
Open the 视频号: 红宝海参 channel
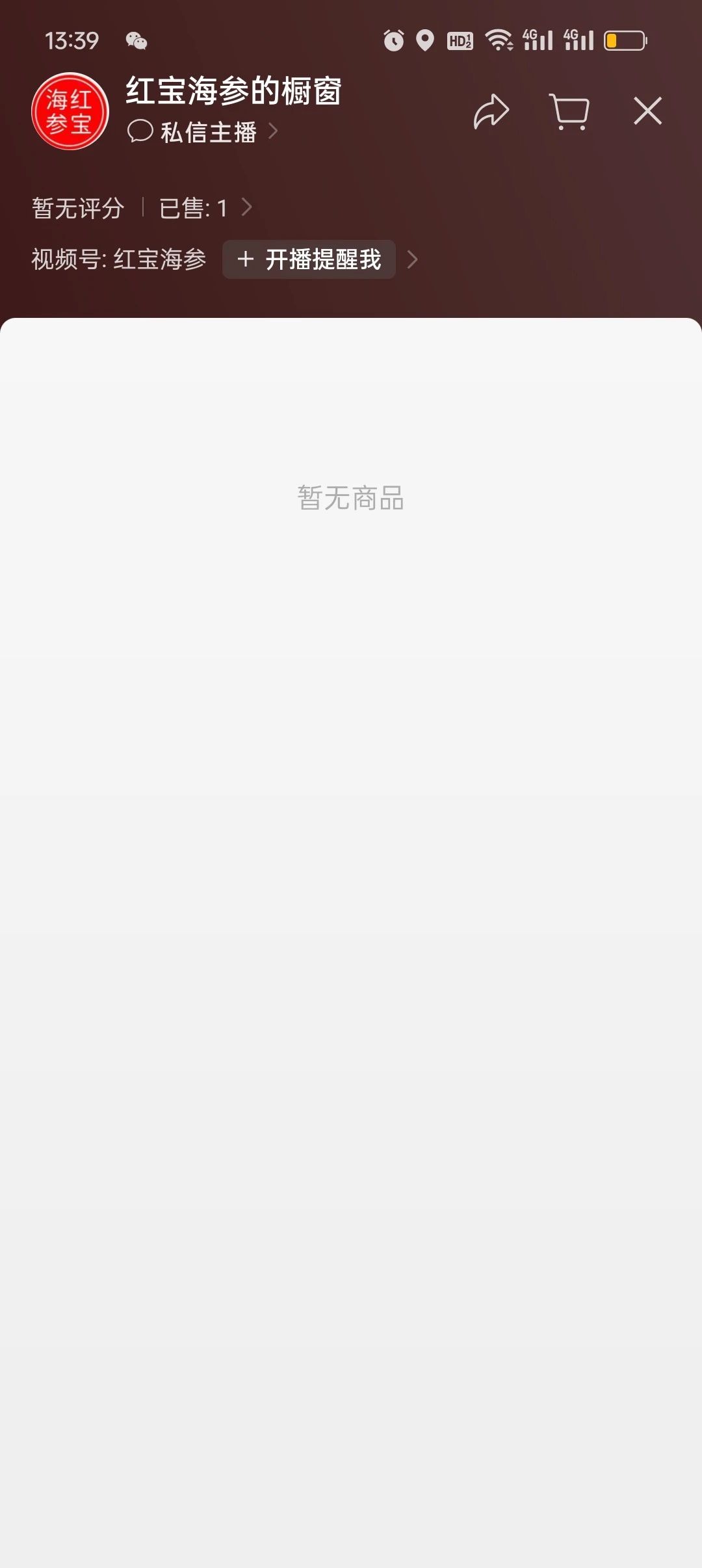119,259
